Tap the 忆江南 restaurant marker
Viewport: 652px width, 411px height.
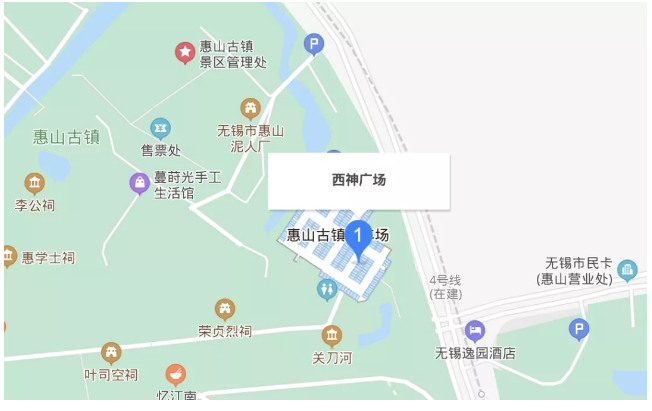(x=176, y=375)
